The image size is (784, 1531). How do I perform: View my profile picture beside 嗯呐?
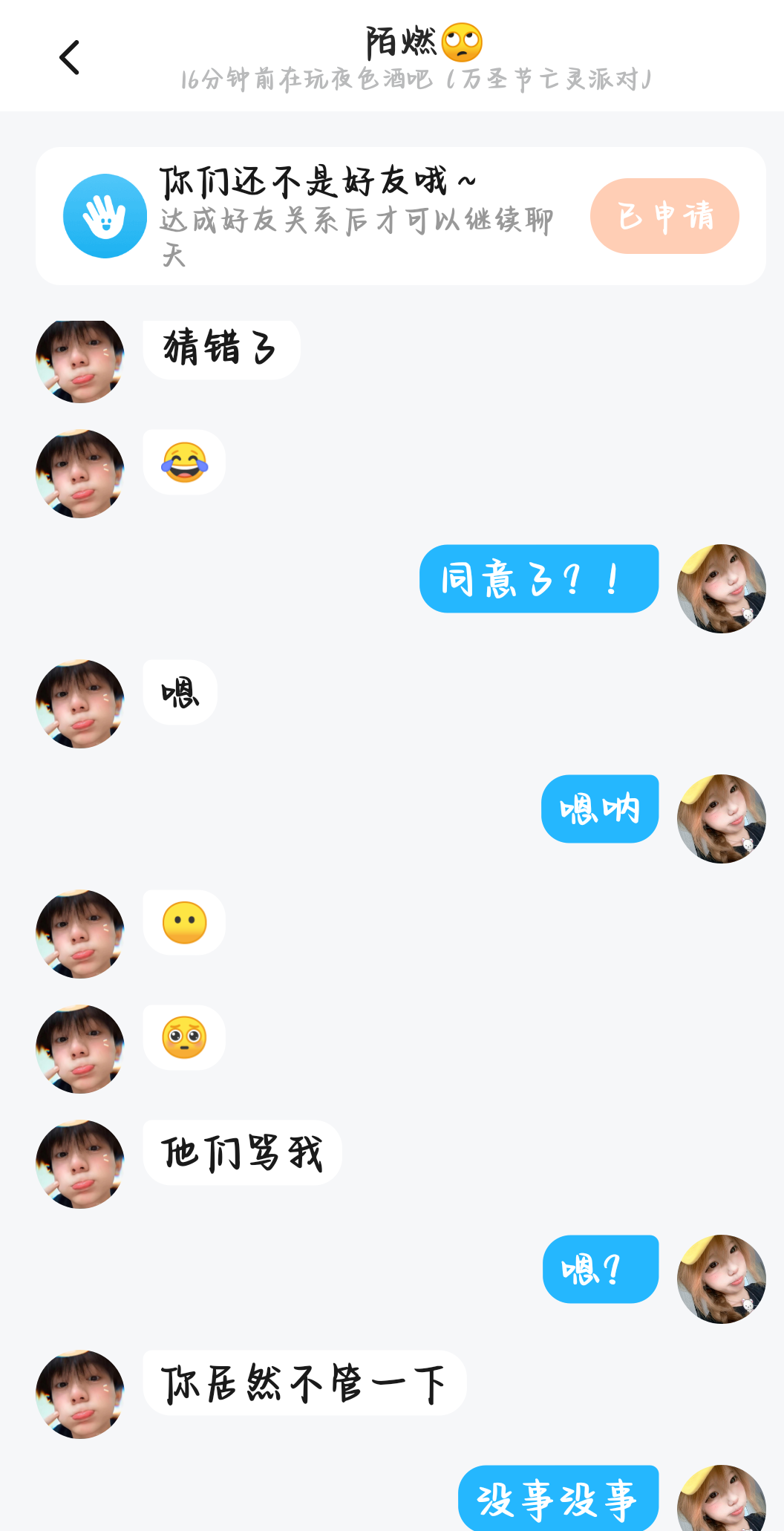[721, 819]
